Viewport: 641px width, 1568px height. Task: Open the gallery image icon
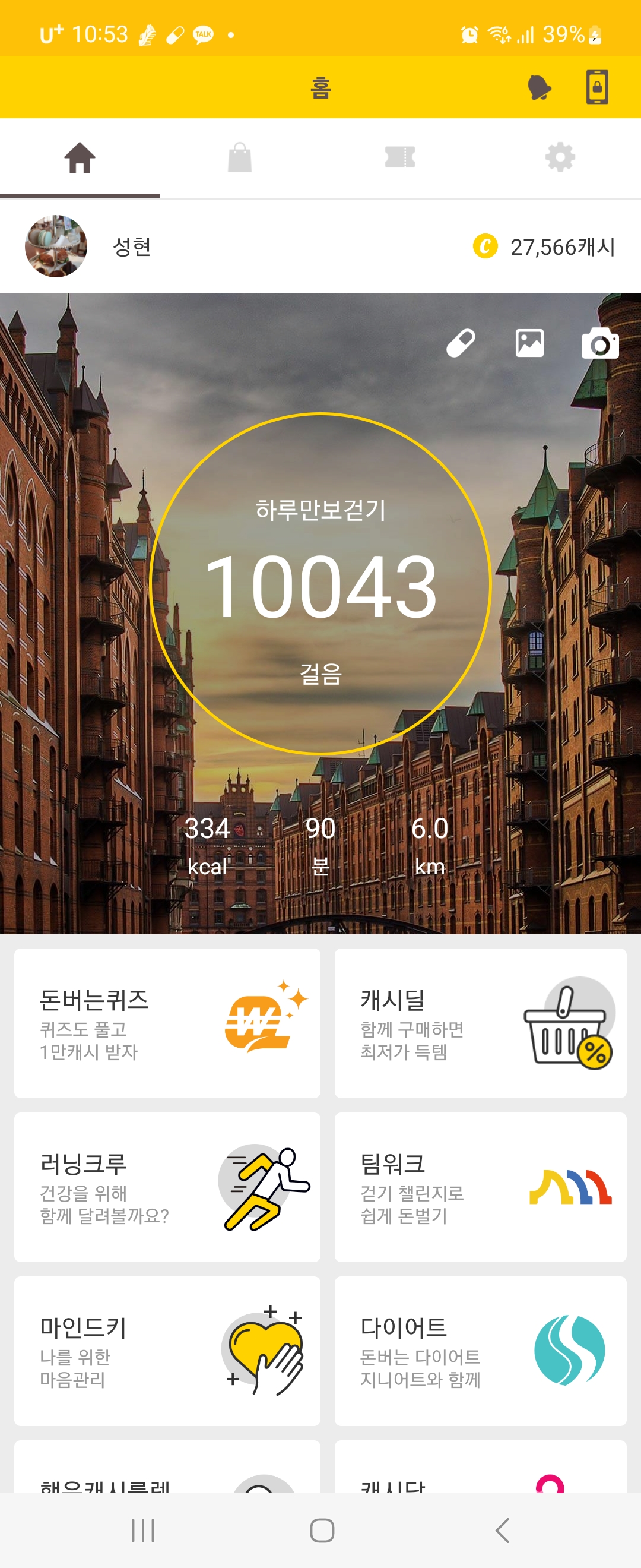click(529, 343)
